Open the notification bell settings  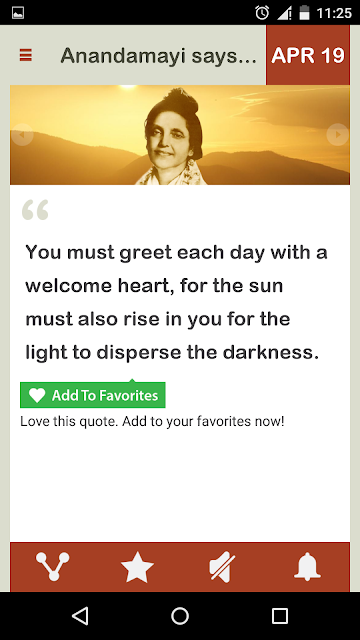coord(307,567)
